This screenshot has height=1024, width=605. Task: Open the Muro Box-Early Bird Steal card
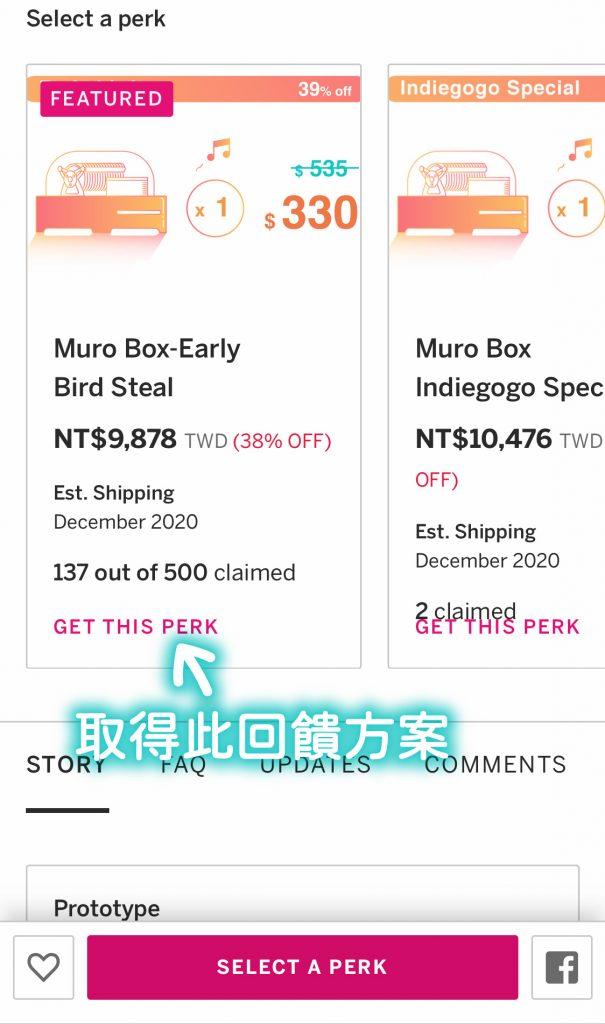click(x=146, y=367)
